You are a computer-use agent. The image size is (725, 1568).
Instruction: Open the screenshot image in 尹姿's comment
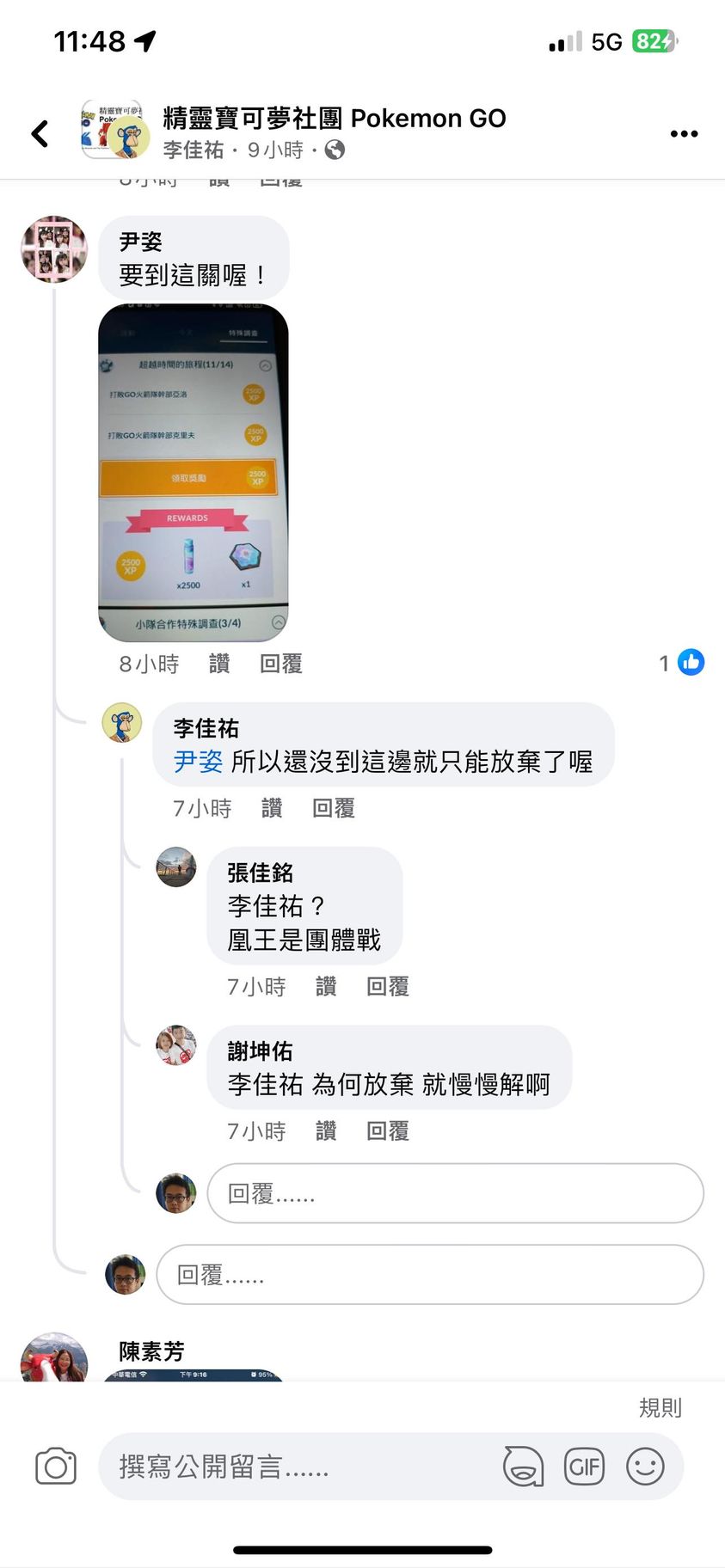click(194, 472)
